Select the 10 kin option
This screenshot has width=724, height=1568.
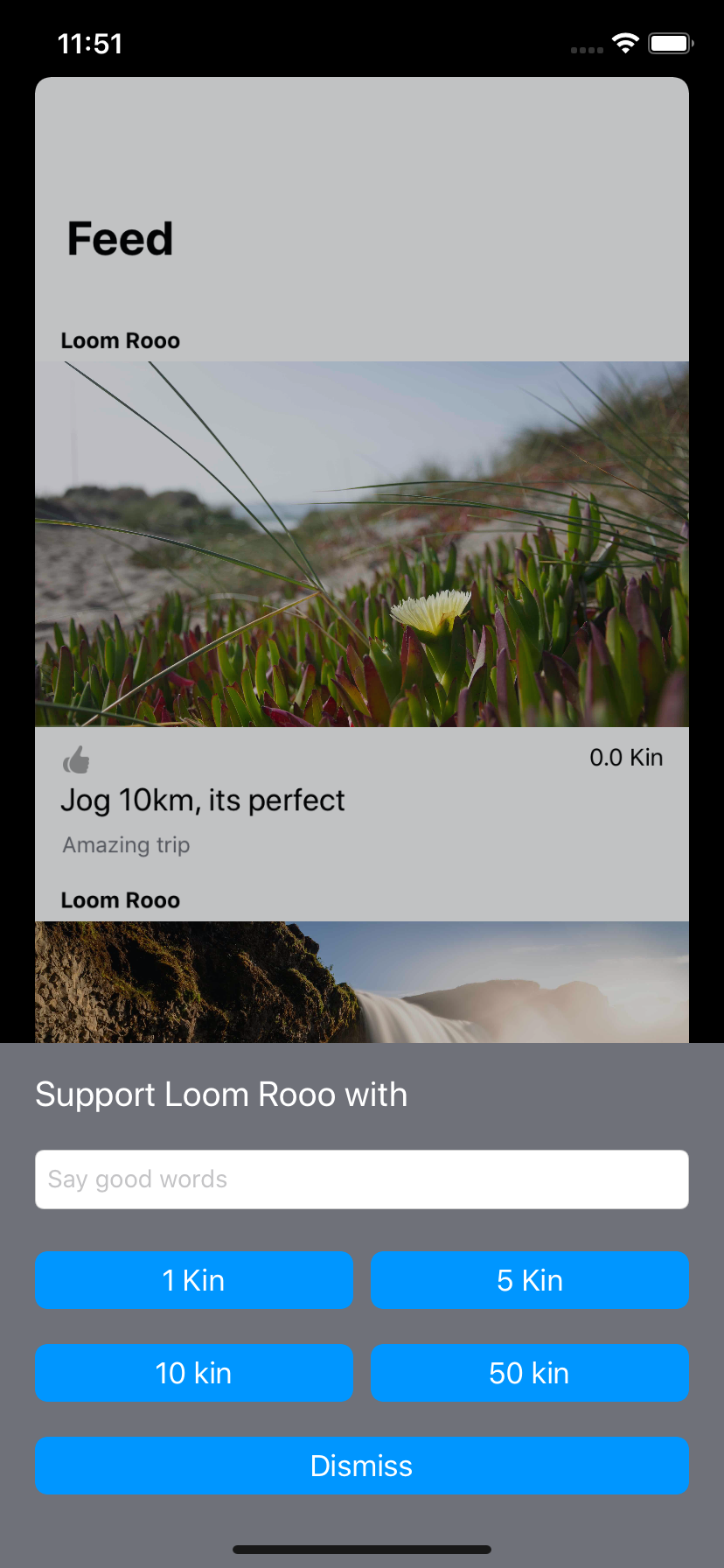click(x=194, y=1373)
